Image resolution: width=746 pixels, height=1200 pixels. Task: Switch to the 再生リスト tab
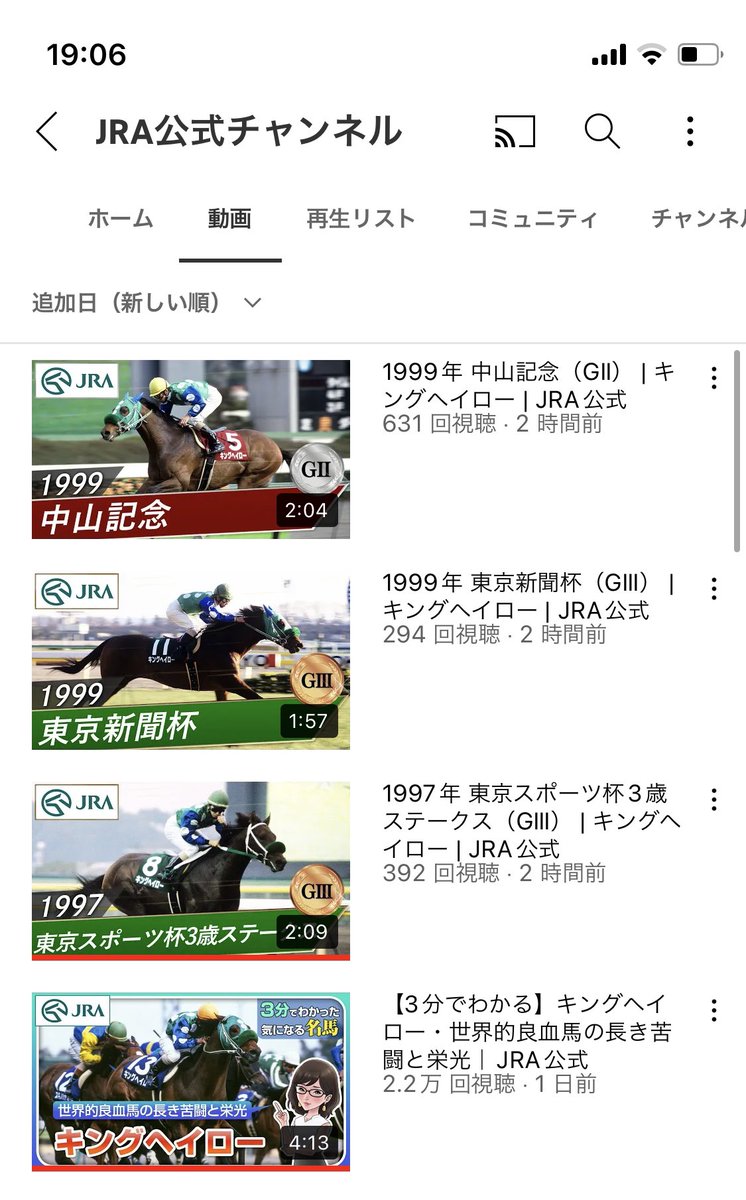tap(360, 218)
